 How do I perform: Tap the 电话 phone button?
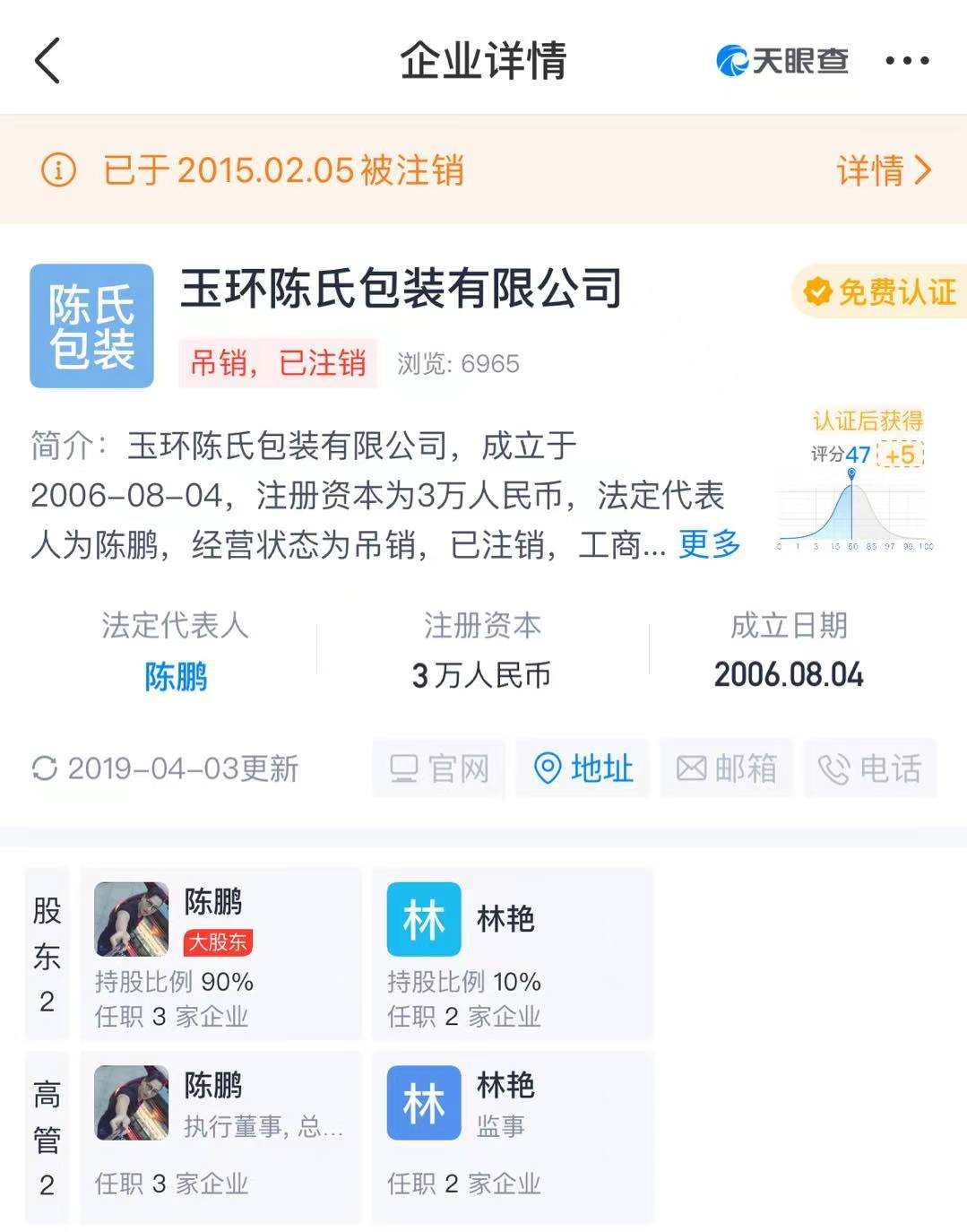(x=869, y=768)
